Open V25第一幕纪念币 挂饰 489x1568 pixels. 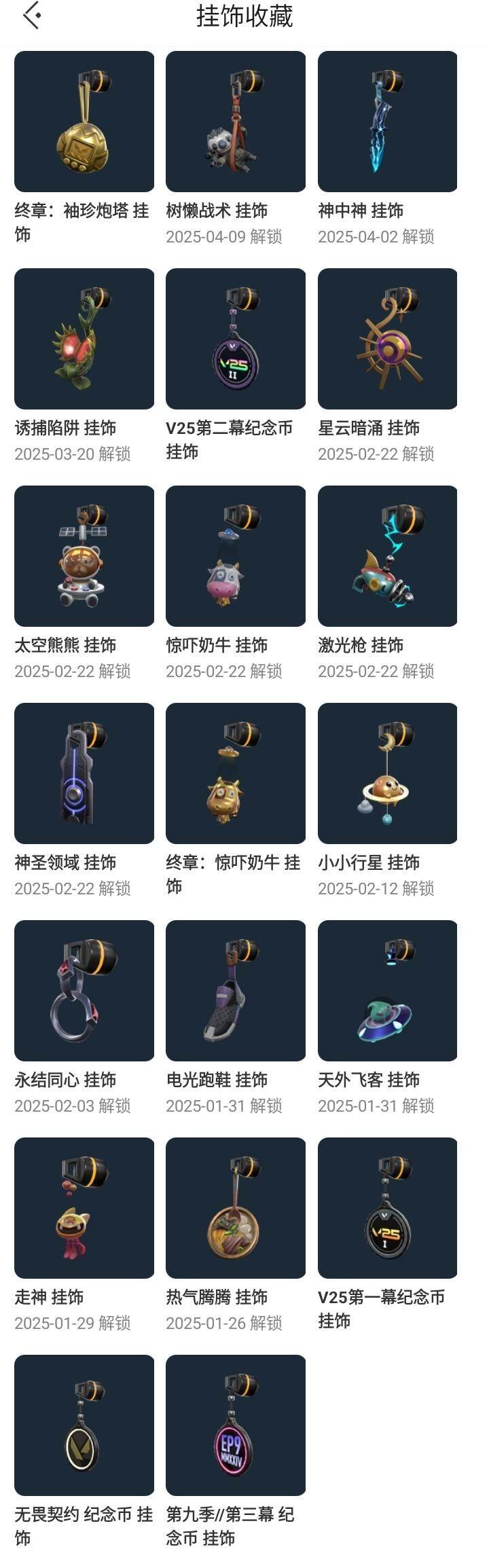pyautogui.click(x=387, y=1208)
